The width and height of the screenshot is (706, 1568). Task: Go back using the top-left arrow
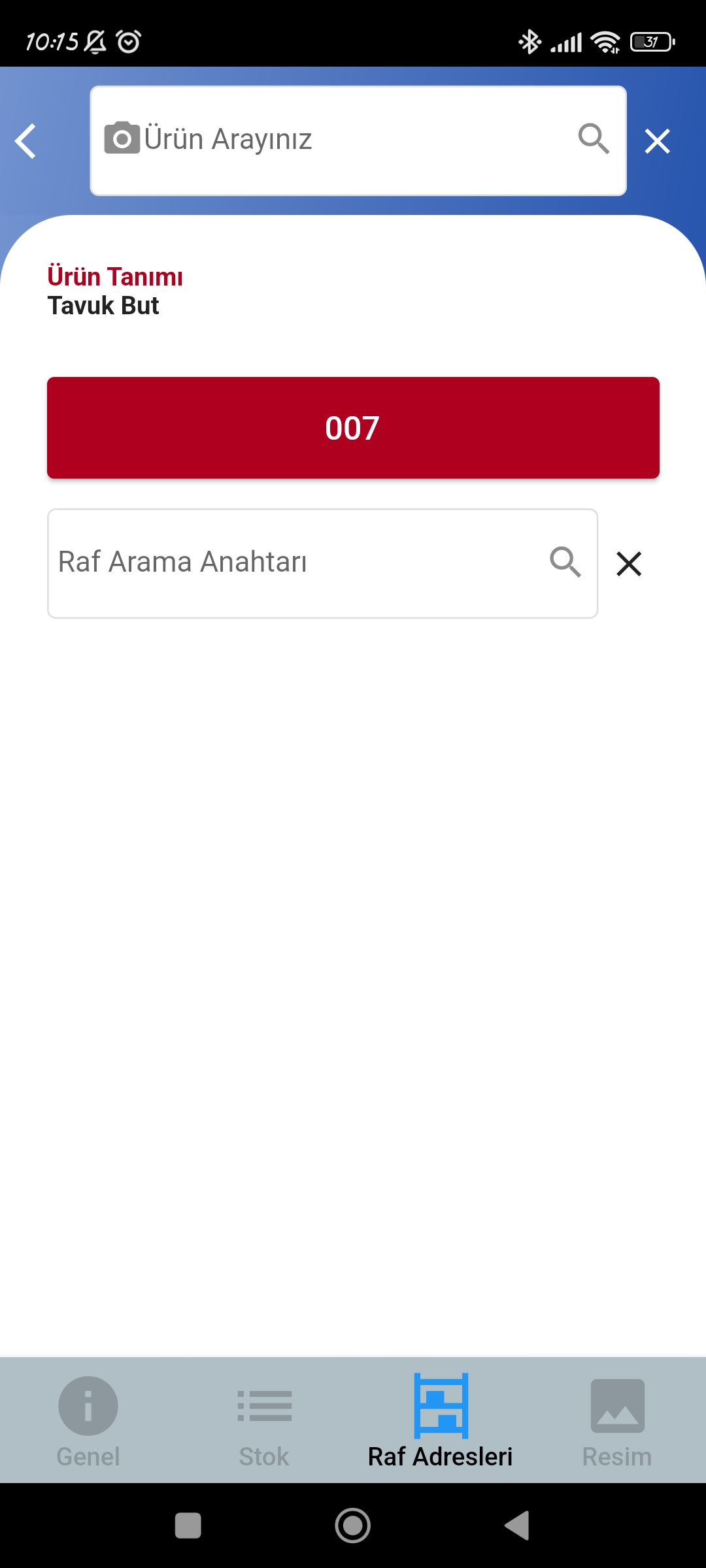(x=26, y=141)
